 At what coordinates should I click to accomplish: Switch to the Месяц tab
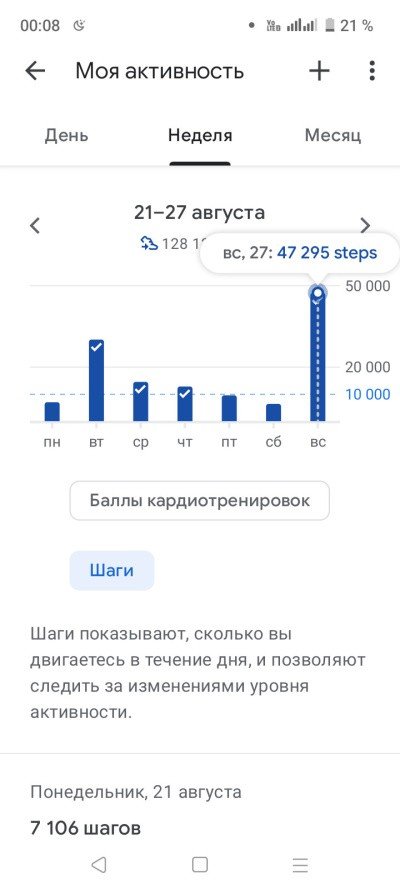click(333, 136)
